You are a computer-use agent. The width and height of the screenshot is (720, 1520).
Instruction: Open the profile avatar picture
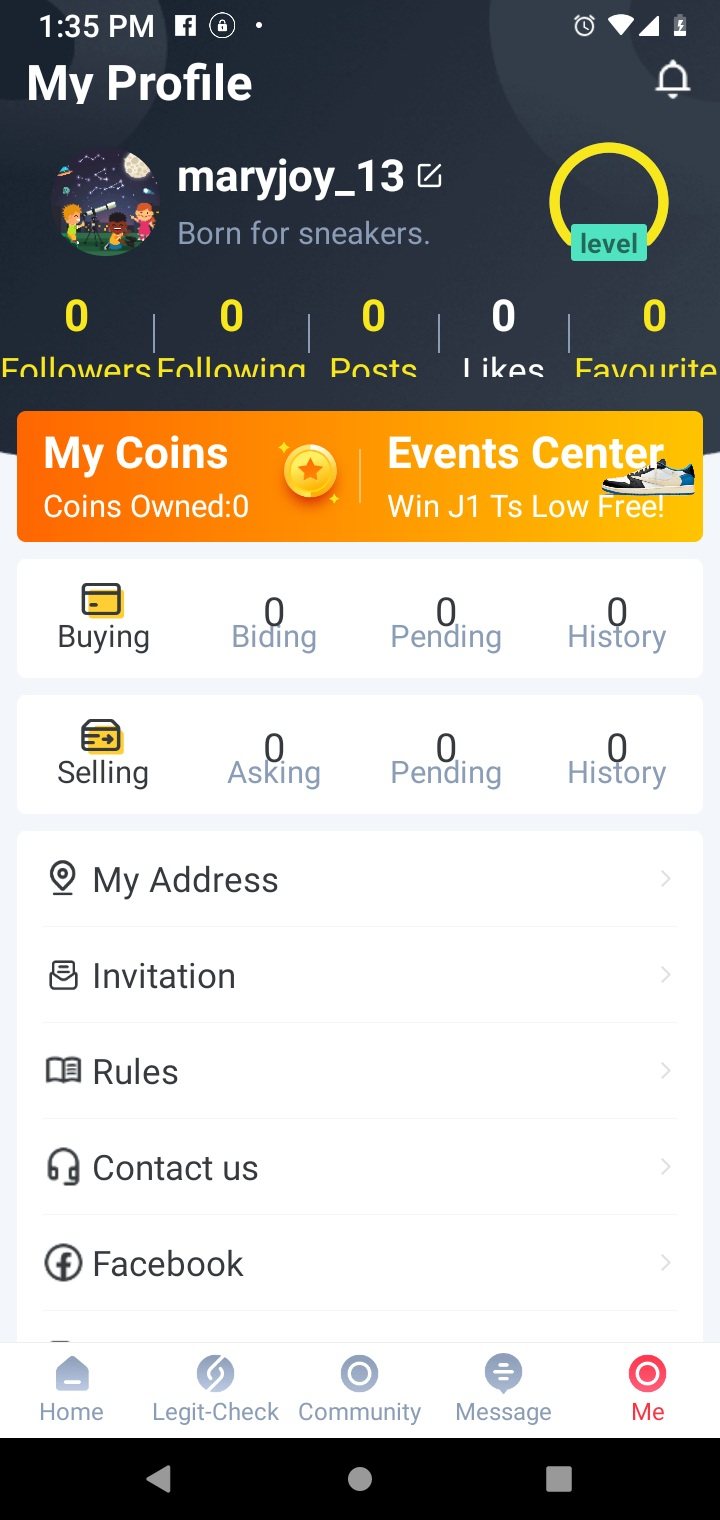(x=105, y=203)
